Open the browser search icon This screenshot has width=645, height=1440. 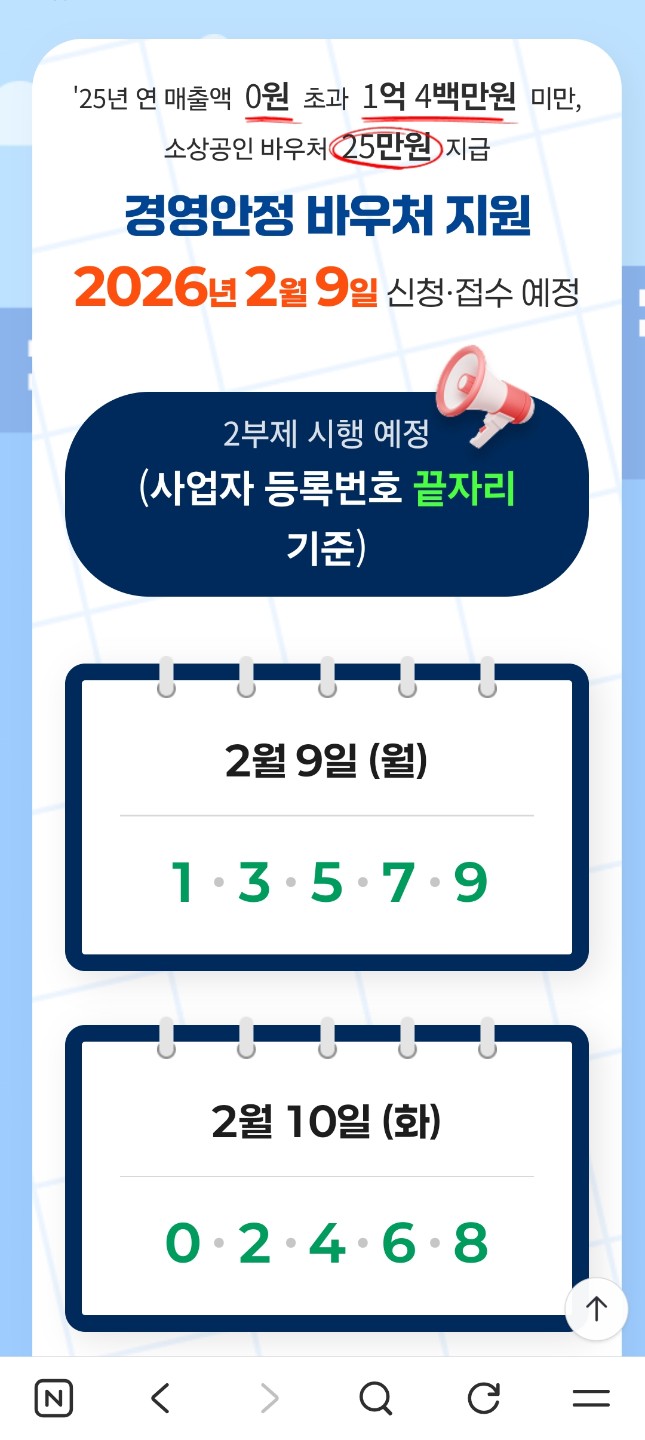click(376, 1398)
